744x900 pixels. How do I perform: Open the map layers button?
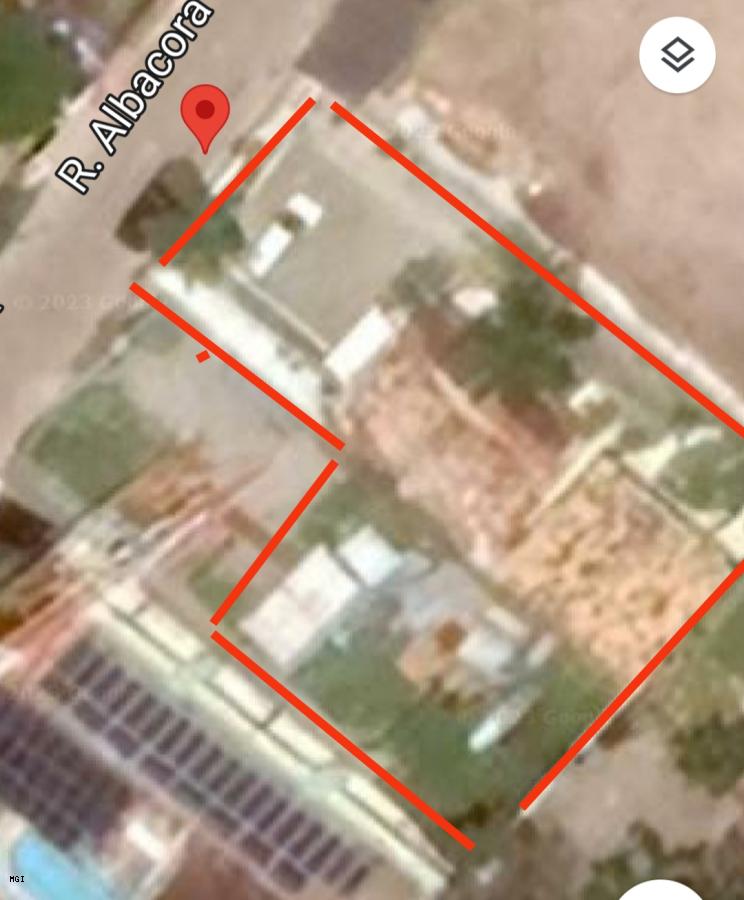(677, 55)
